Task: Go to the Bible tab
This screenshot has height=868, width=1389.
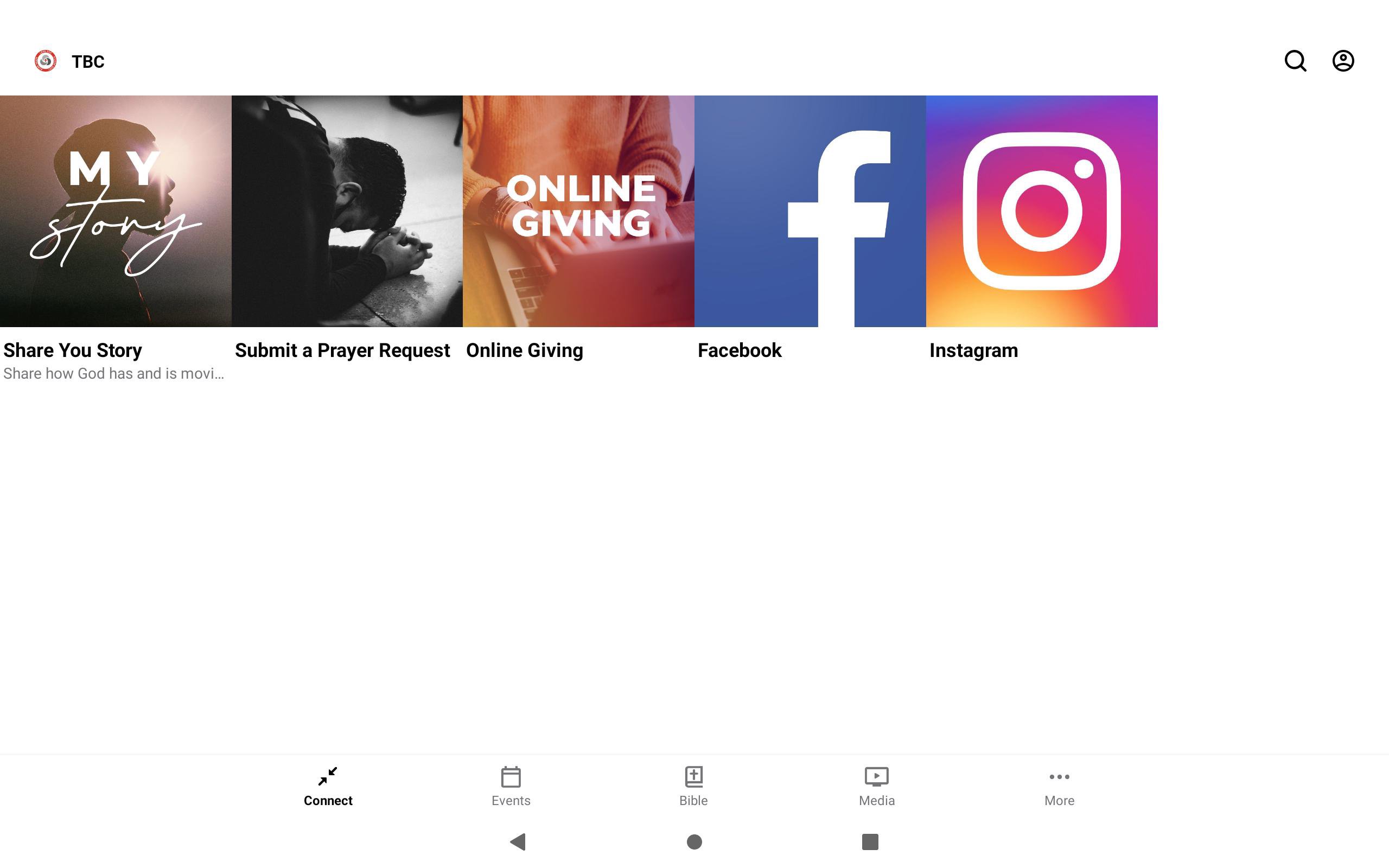Action: [693, 786]
